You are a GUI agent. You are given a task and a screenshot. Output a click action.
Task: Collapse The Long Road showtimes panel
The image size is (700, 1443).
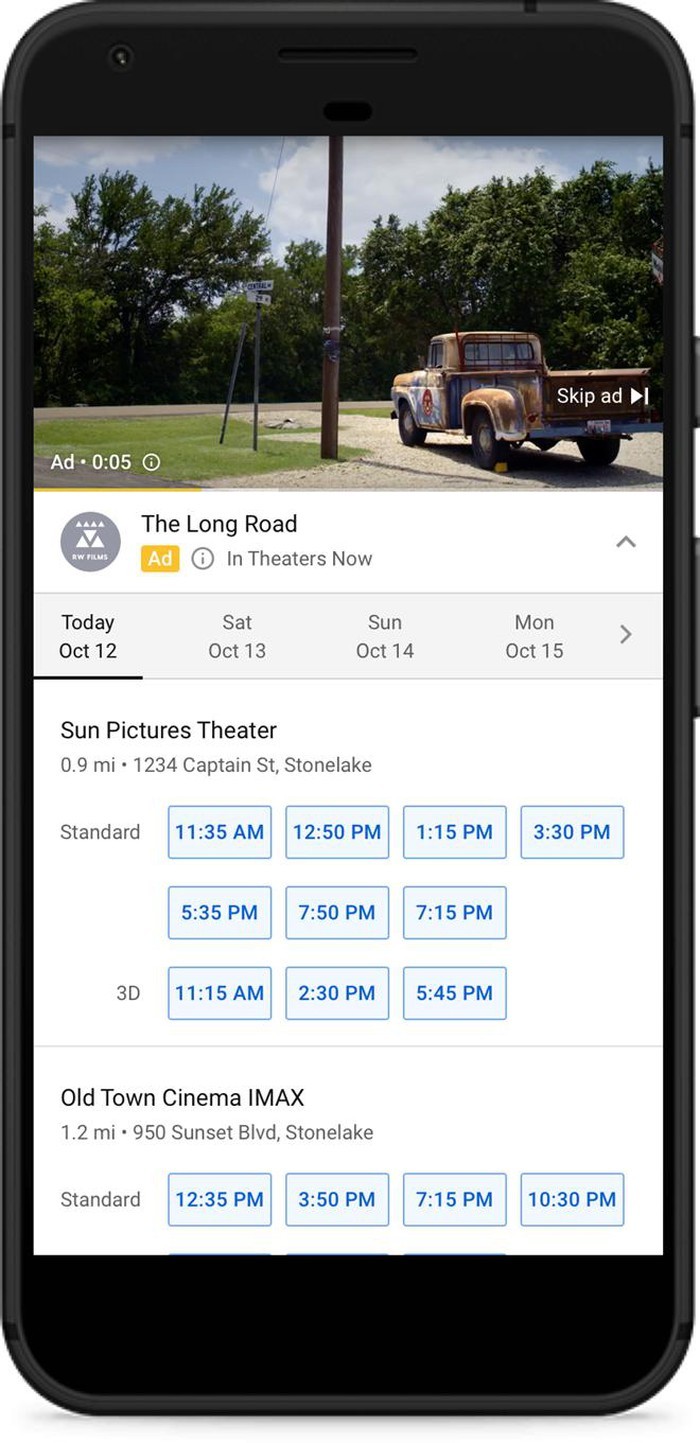click(625, 542)
